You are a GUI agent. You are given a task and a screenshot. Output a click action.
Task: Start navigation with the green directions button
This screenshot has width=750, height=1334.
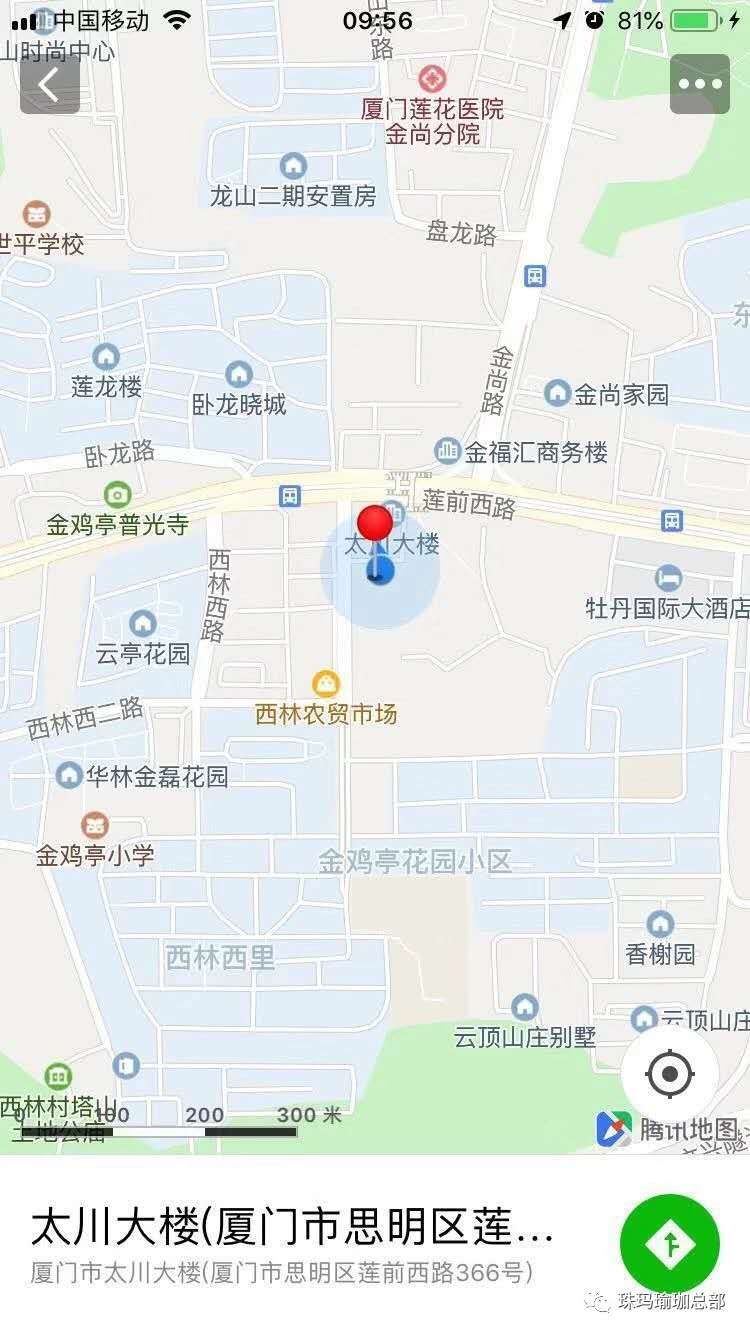pos(670,1244)
